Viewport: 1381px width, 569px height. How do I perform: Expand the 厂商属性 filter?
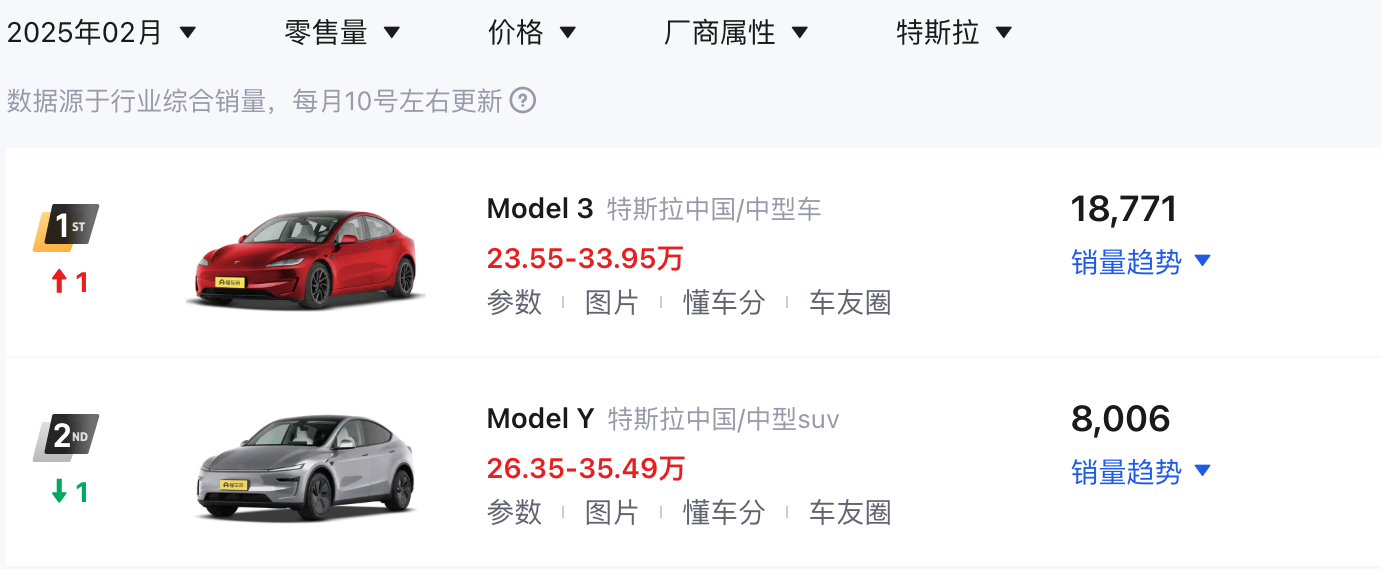pos(735,33)
